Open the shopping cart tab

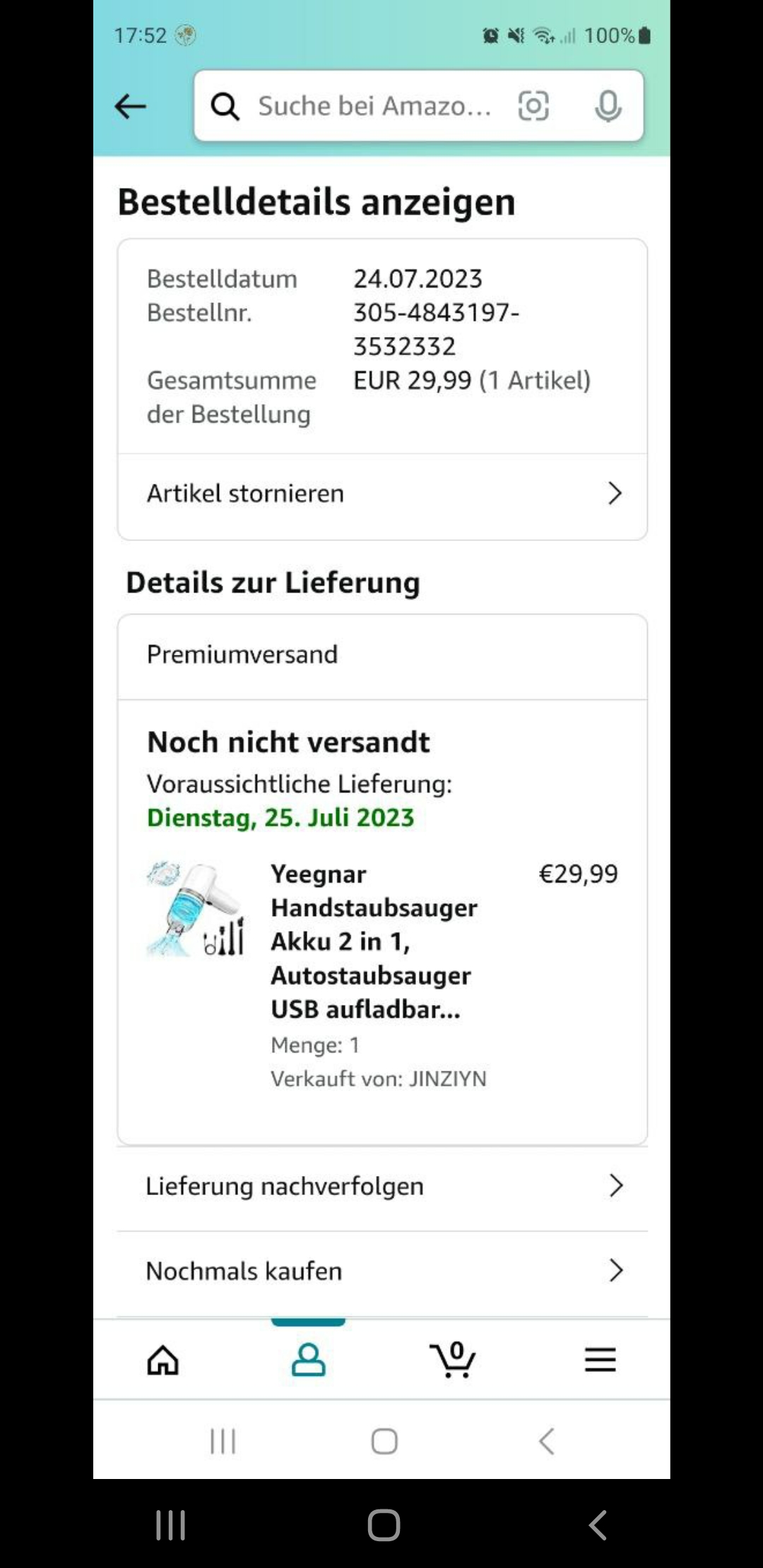tap(453, 1360)
